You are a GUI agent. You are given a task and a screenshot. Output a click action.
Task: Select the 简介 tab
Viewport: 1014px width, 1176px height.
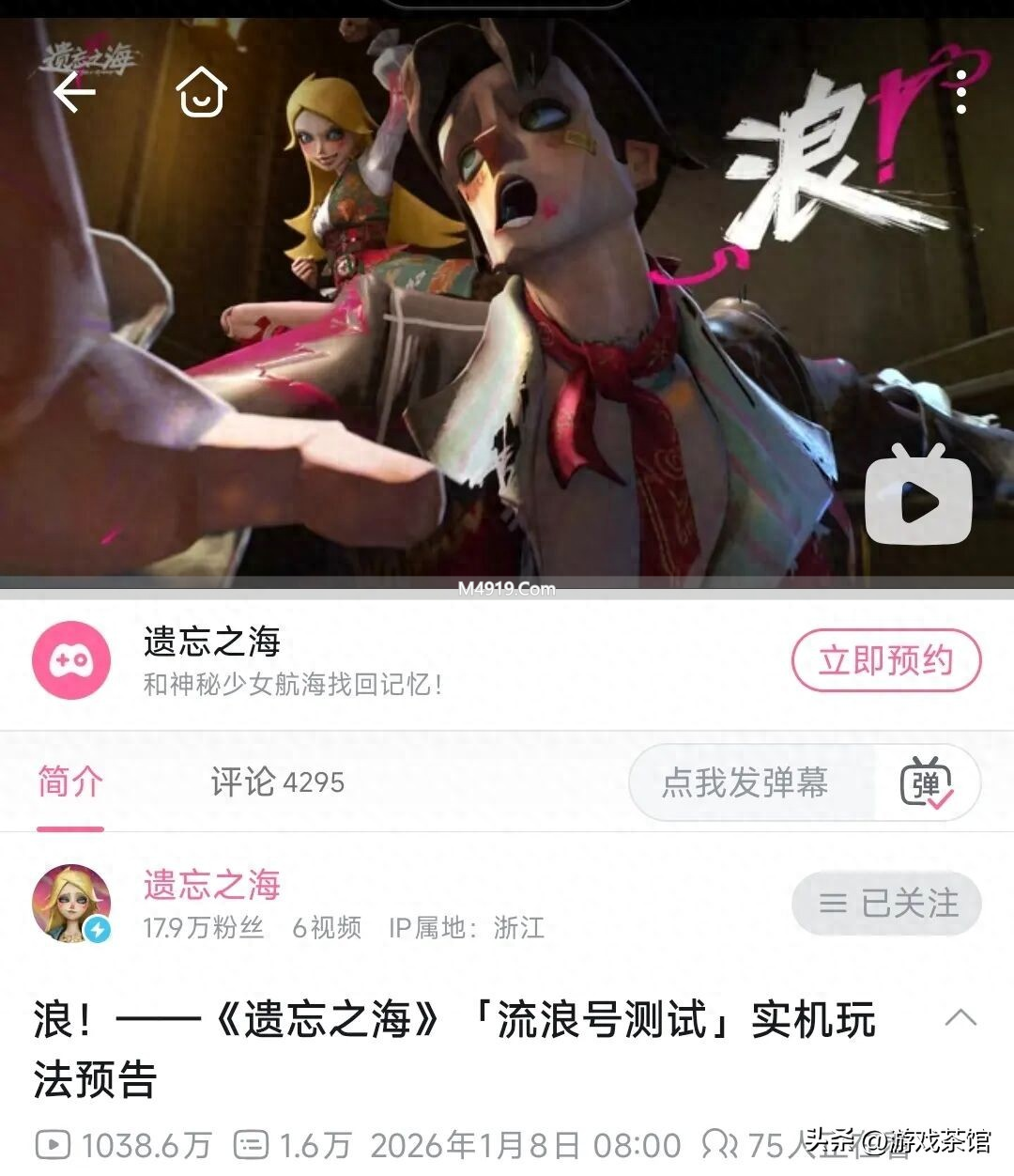pyautogui.click(x=68, y=783)
